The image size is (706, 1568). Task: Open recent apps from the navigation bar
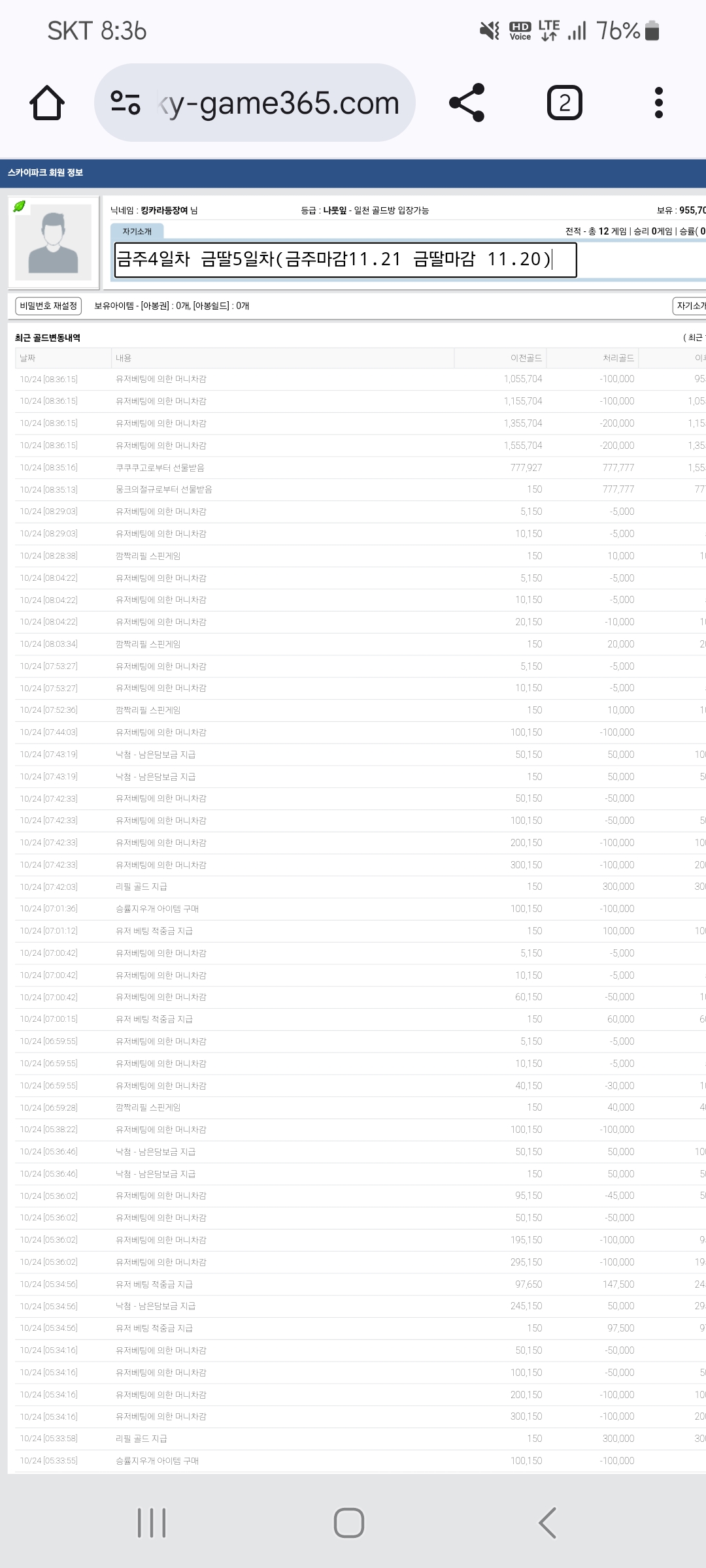coord(152,1523)
